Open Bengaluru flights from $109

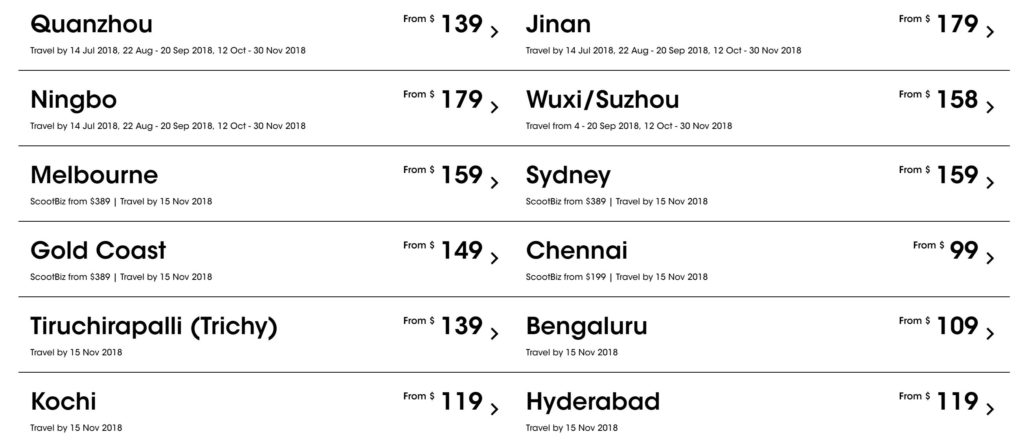[x=760, y=335]
